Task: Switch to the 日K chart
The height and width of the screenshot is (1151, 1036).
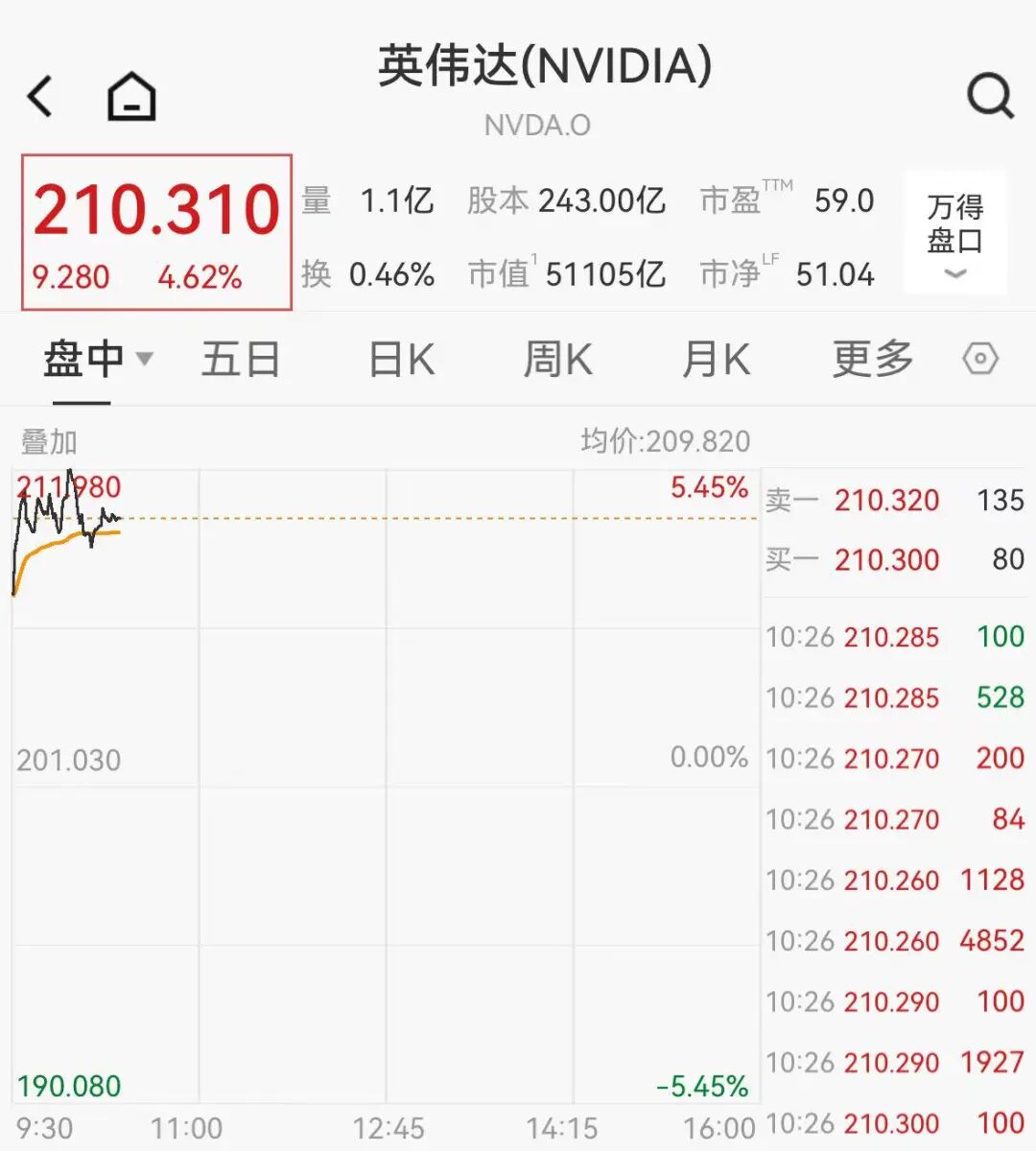Action: click(402, 360)
